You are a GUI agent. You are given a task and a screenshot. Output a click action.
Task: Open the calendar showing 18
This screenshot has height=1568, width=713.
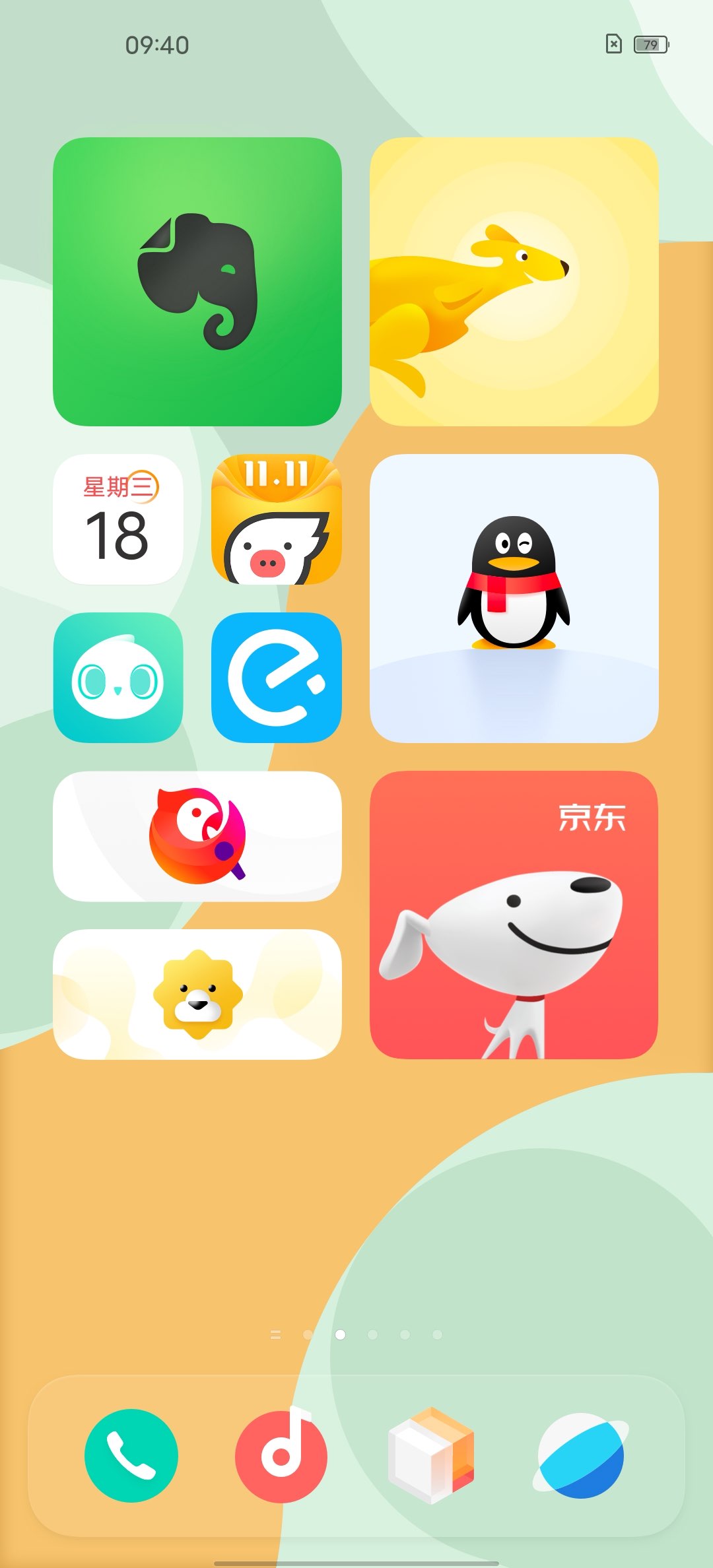(118, 519)
